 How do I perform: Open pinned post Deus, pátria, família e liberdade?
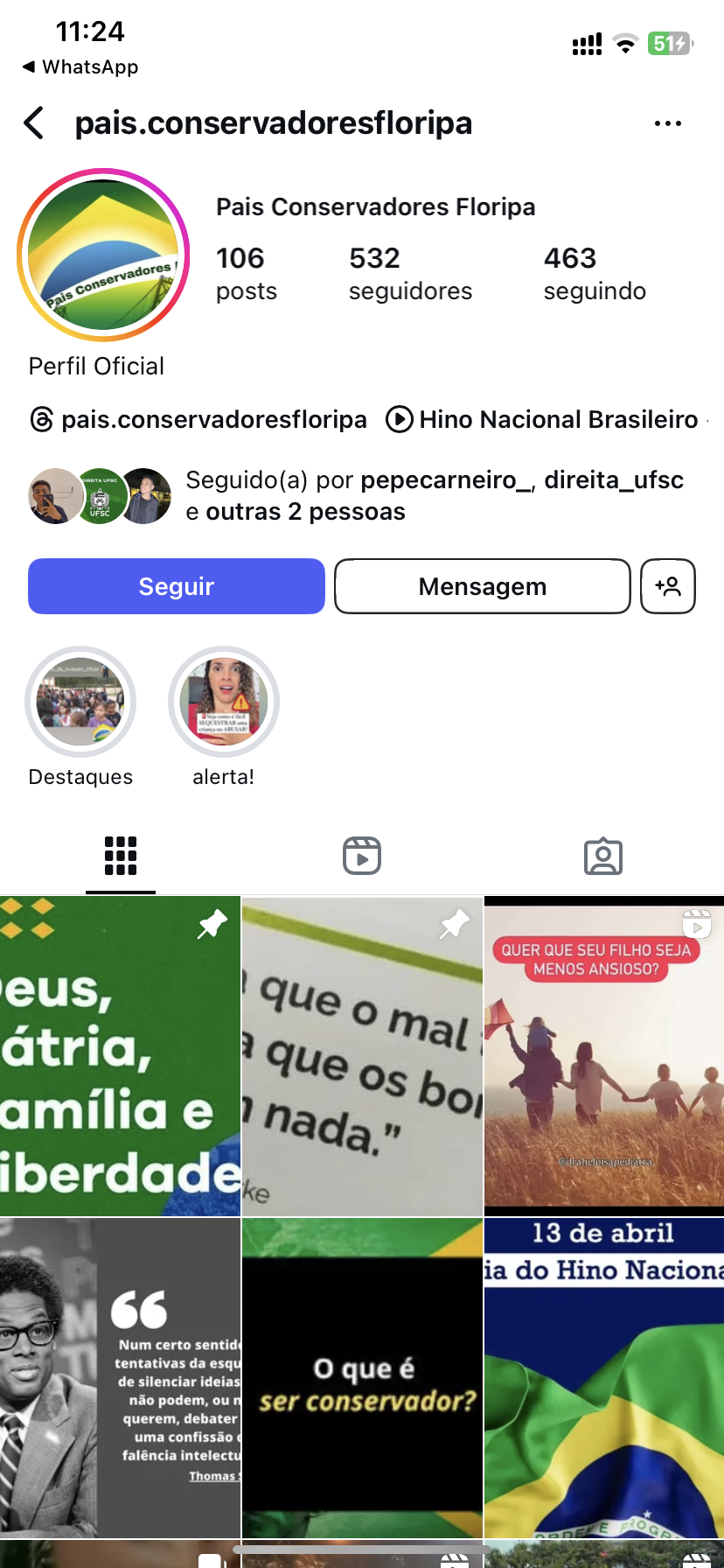(x=120, y=1056)
